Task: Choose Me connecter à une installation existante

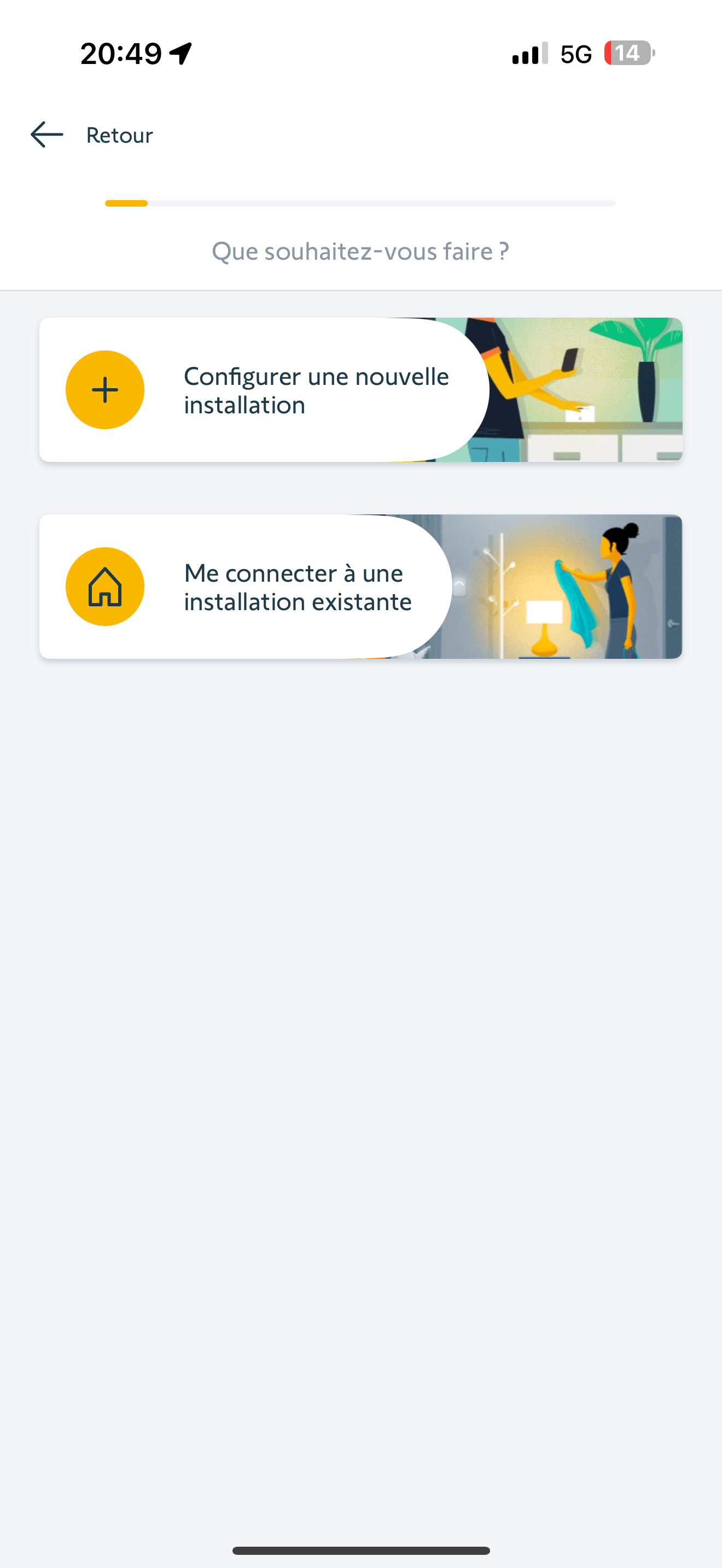Action: click(x=298, y=587)
